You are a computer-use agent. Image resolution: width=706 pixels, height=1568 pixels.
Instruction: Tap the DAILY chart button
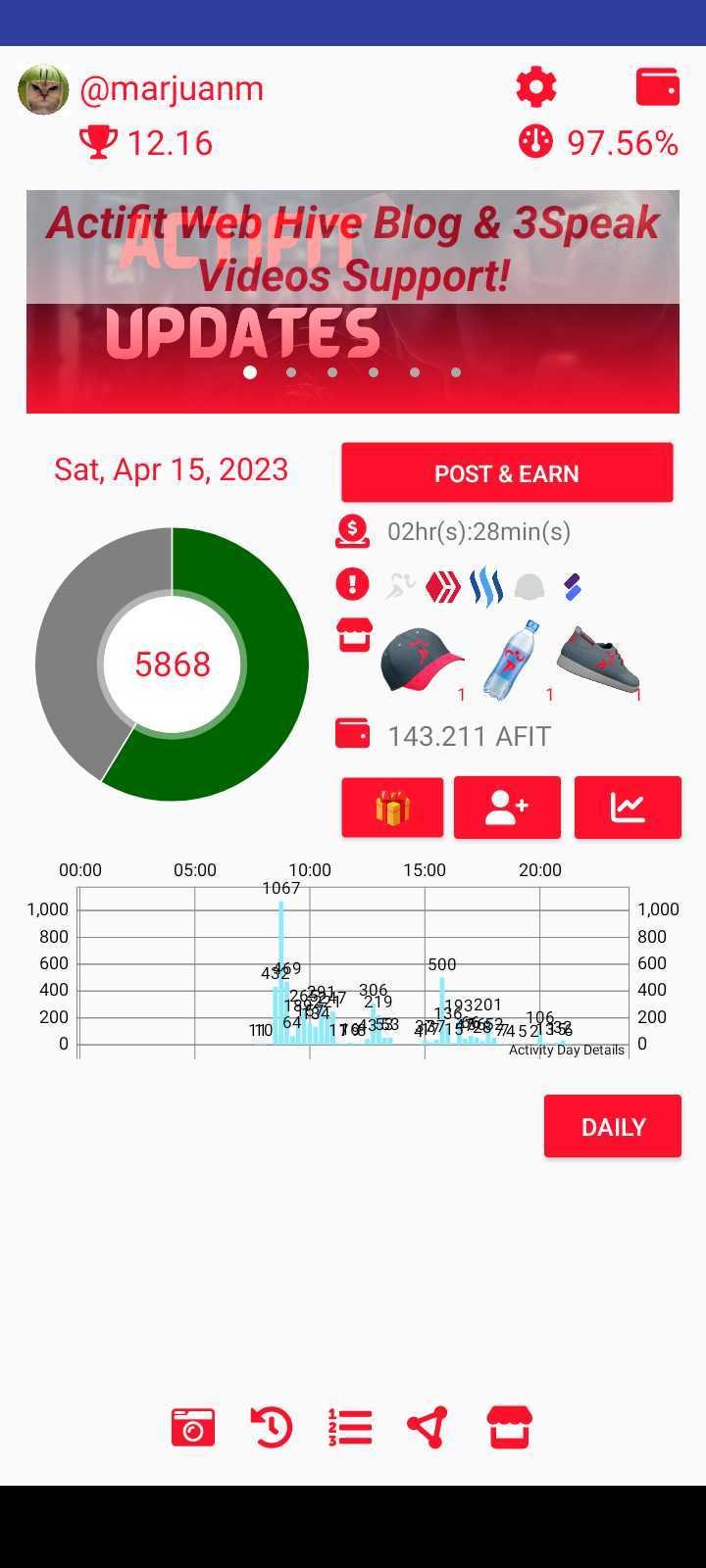[613, 1127]
